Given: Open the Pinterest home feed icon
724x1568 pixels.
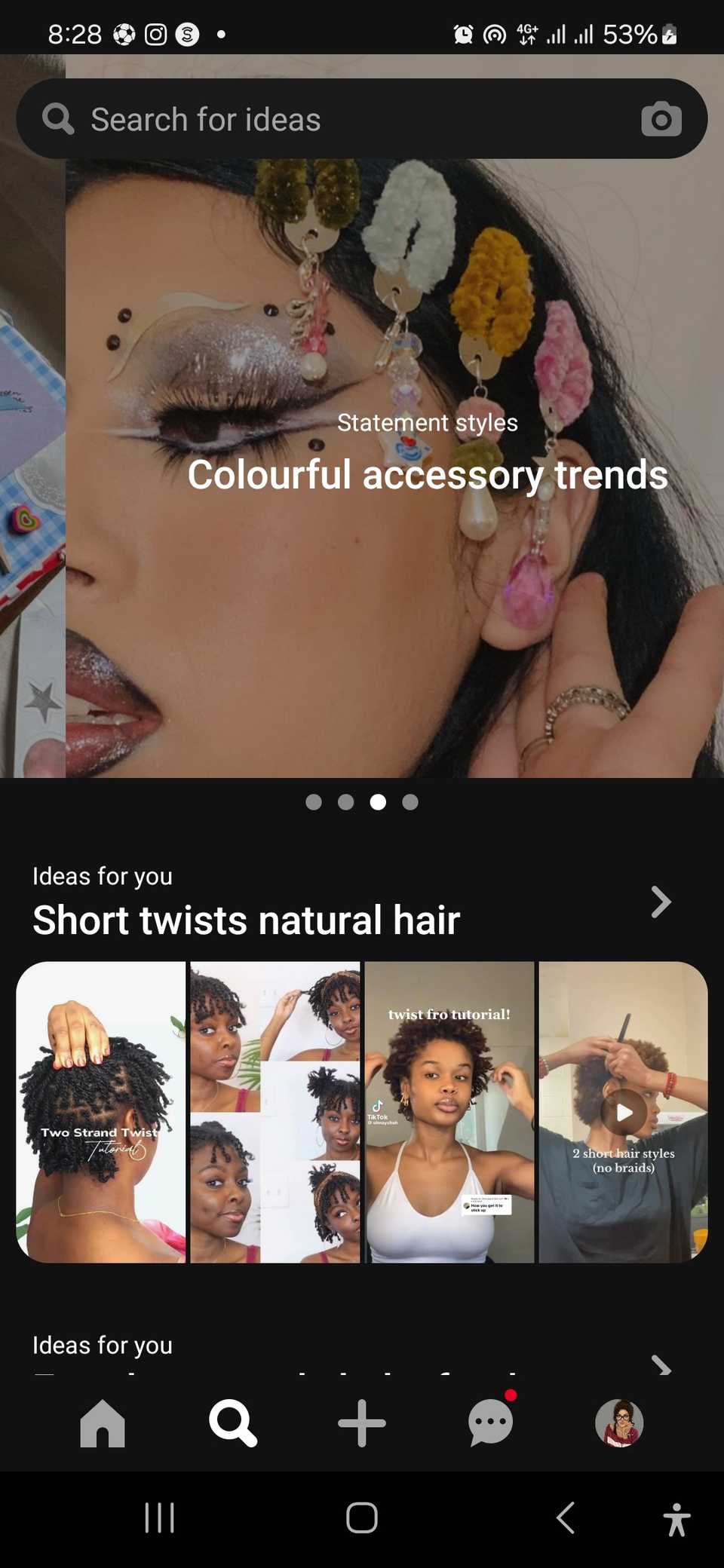Looking at the screenshot, I should pos(103,1422).
